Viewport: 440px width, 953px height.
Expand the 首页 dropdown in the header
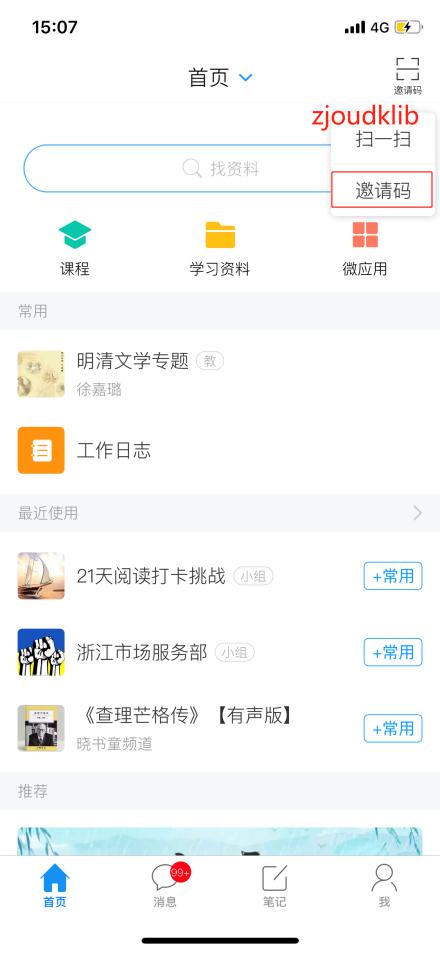point(220,78)
